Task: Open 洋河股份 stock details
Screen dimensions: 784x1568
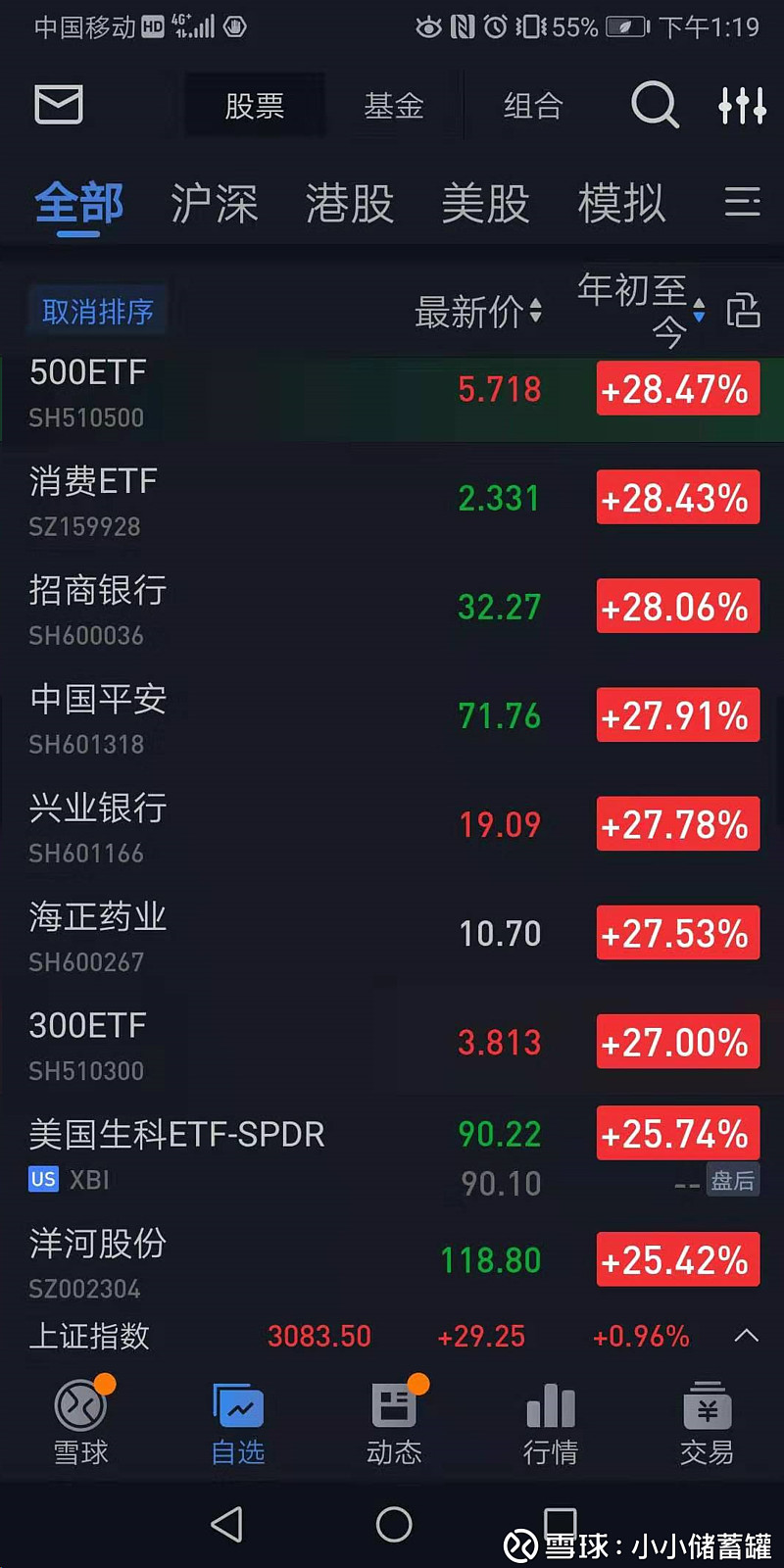Action: [x=196, y=1259]
